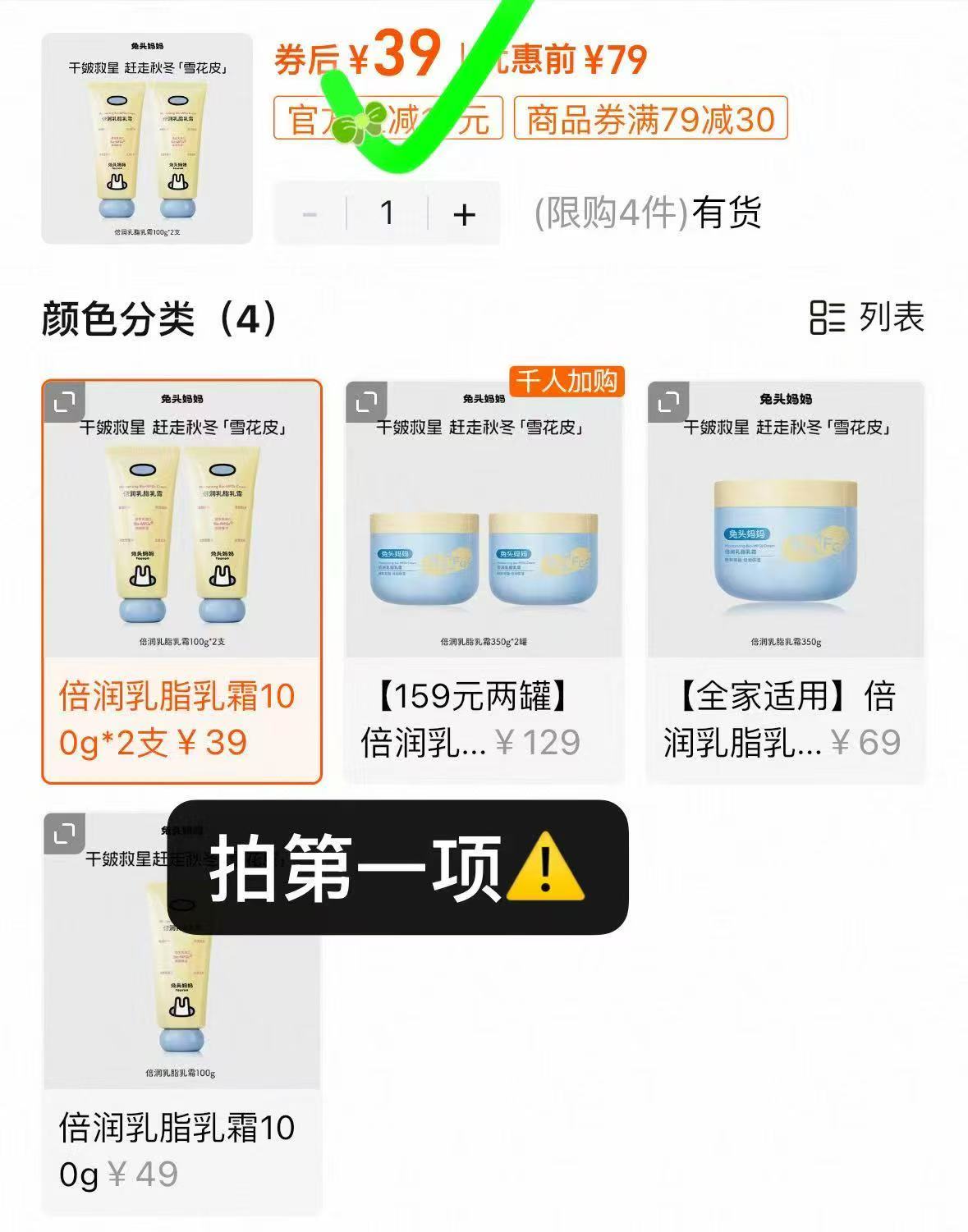The height and width of the screenshot is (1232, 968).
Task: Increase quantity with the plus button
Action: [464, 213]
